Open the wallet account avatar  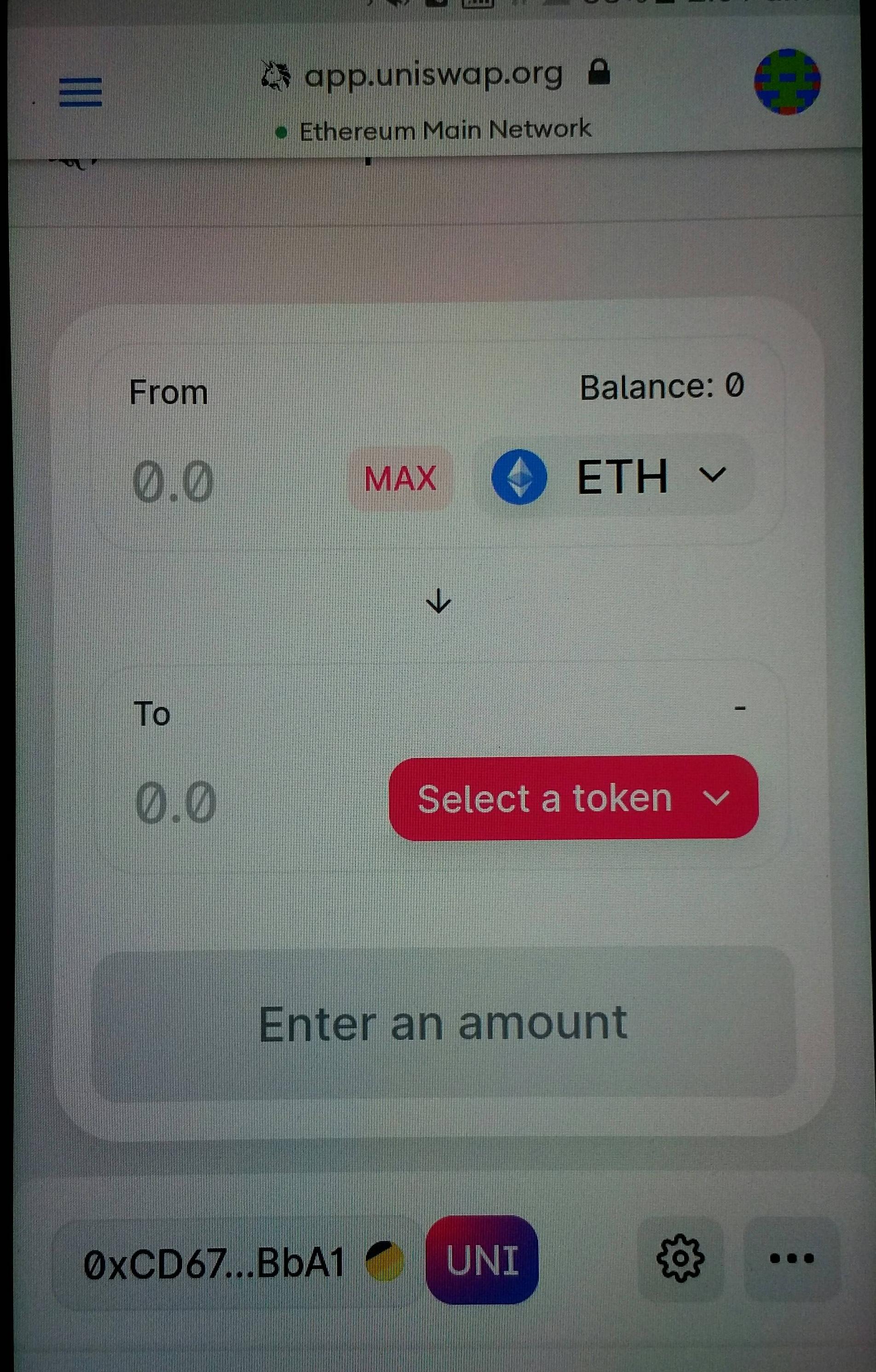(x=787, y=82)
